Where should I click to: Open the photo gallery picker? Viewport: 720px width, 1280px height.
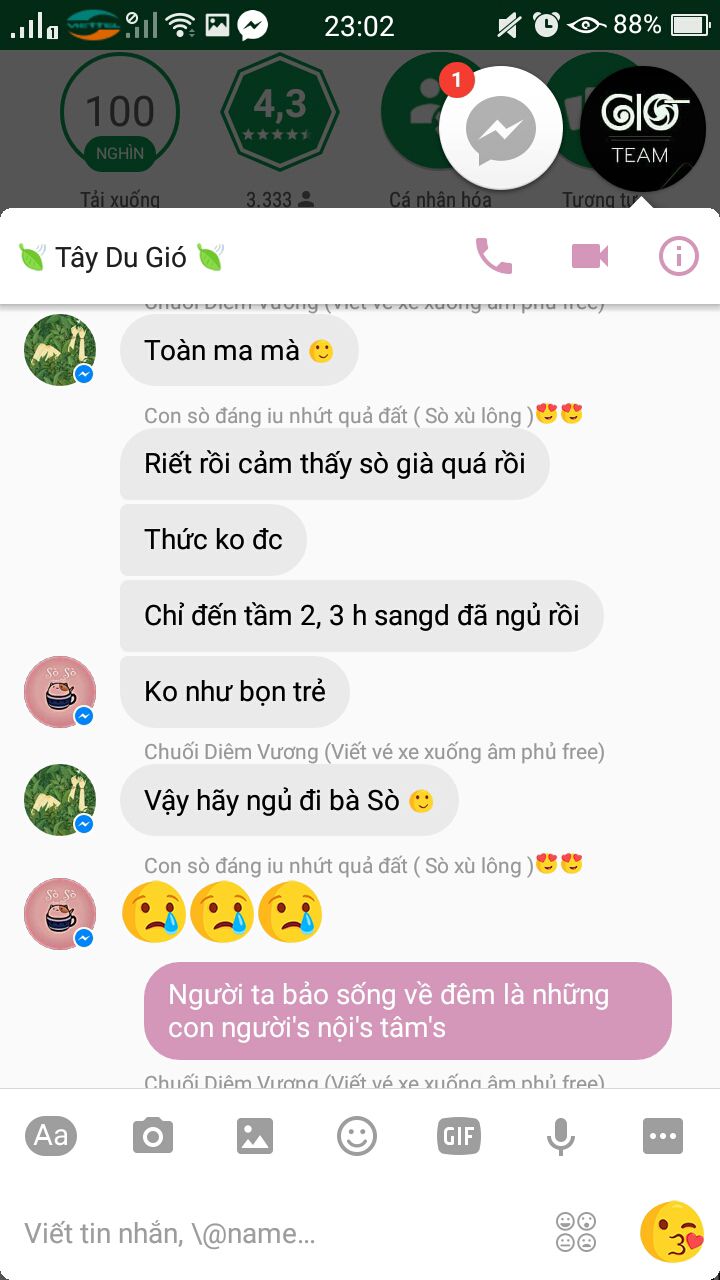tap(255, 1136)
